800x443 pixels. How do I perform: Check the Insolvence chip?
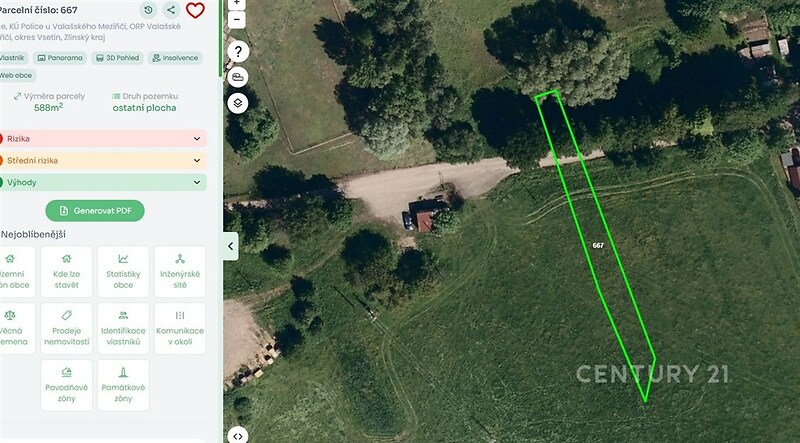coord(175,58)
